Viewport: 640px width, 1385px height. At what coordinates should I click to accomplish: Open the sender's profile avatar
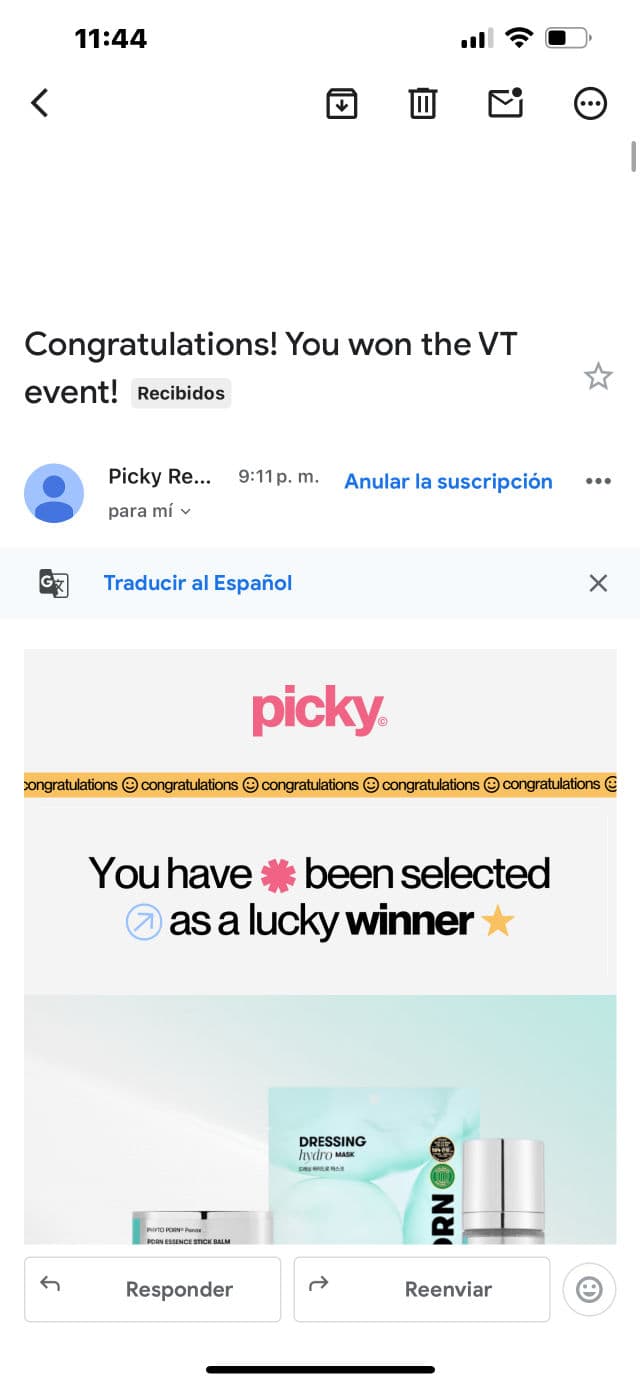click(54, 493)
